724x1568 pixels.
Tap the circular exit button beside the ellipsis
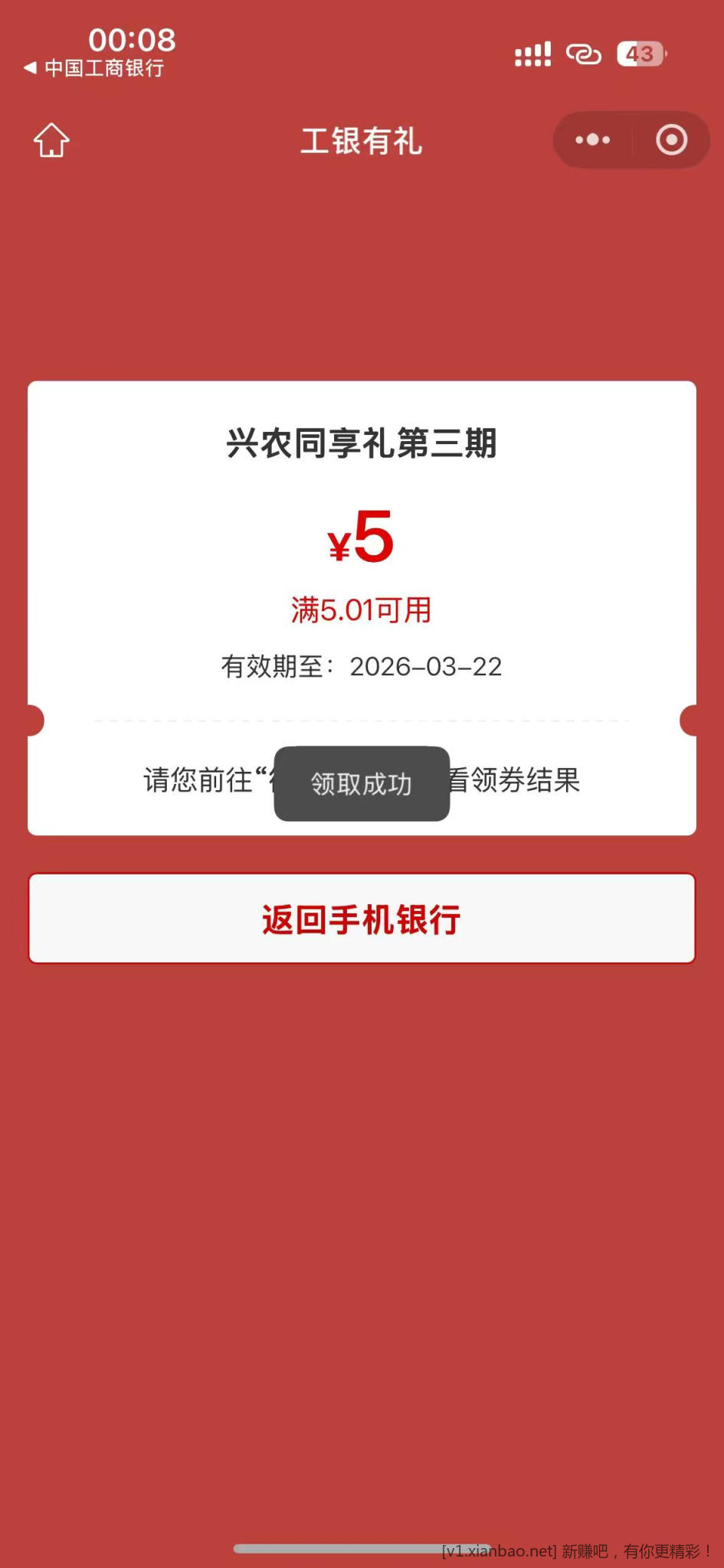point(670,139)
